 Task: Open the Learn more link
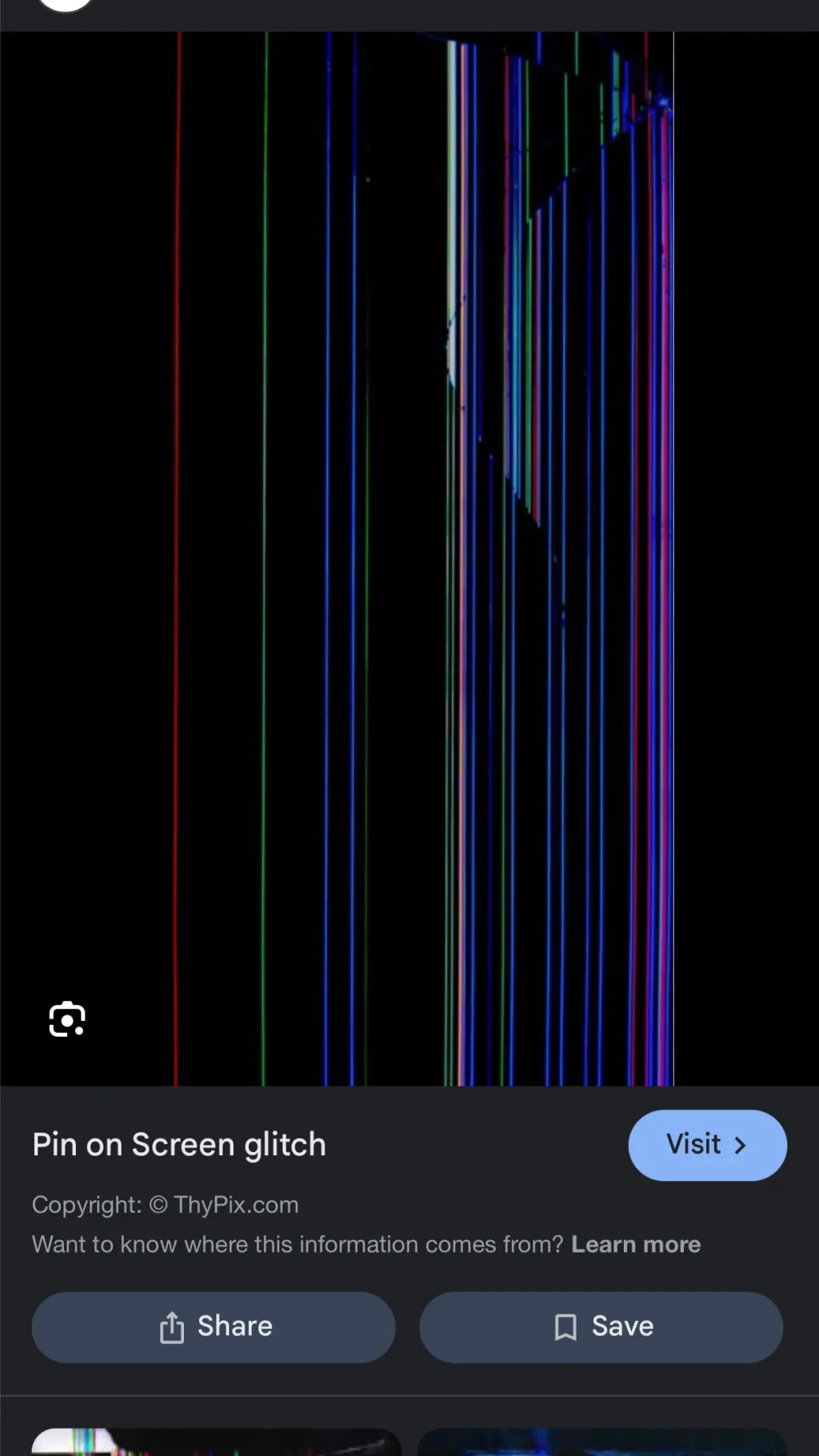coord(635,1245)
